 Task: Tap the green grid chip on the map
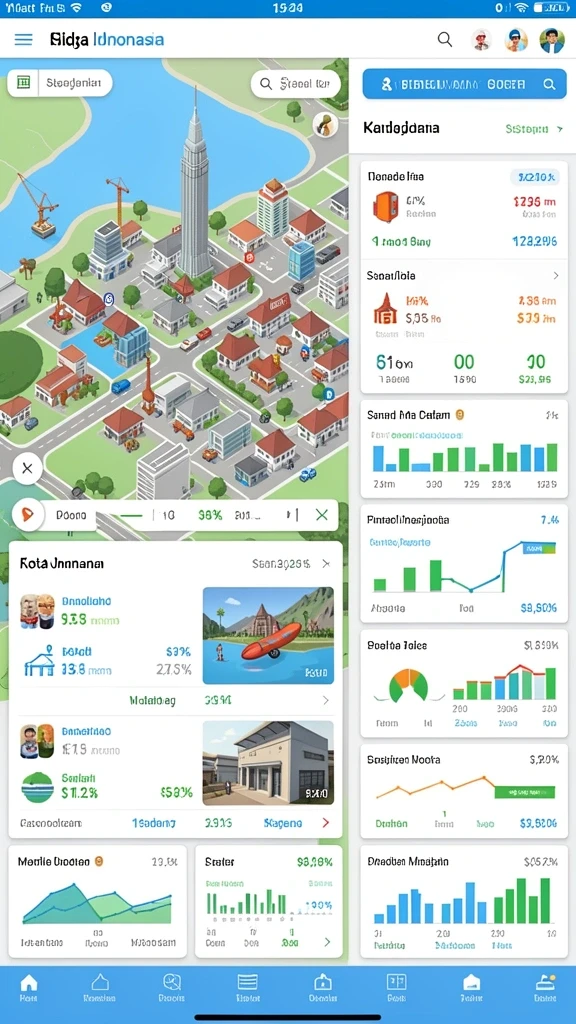59,83
